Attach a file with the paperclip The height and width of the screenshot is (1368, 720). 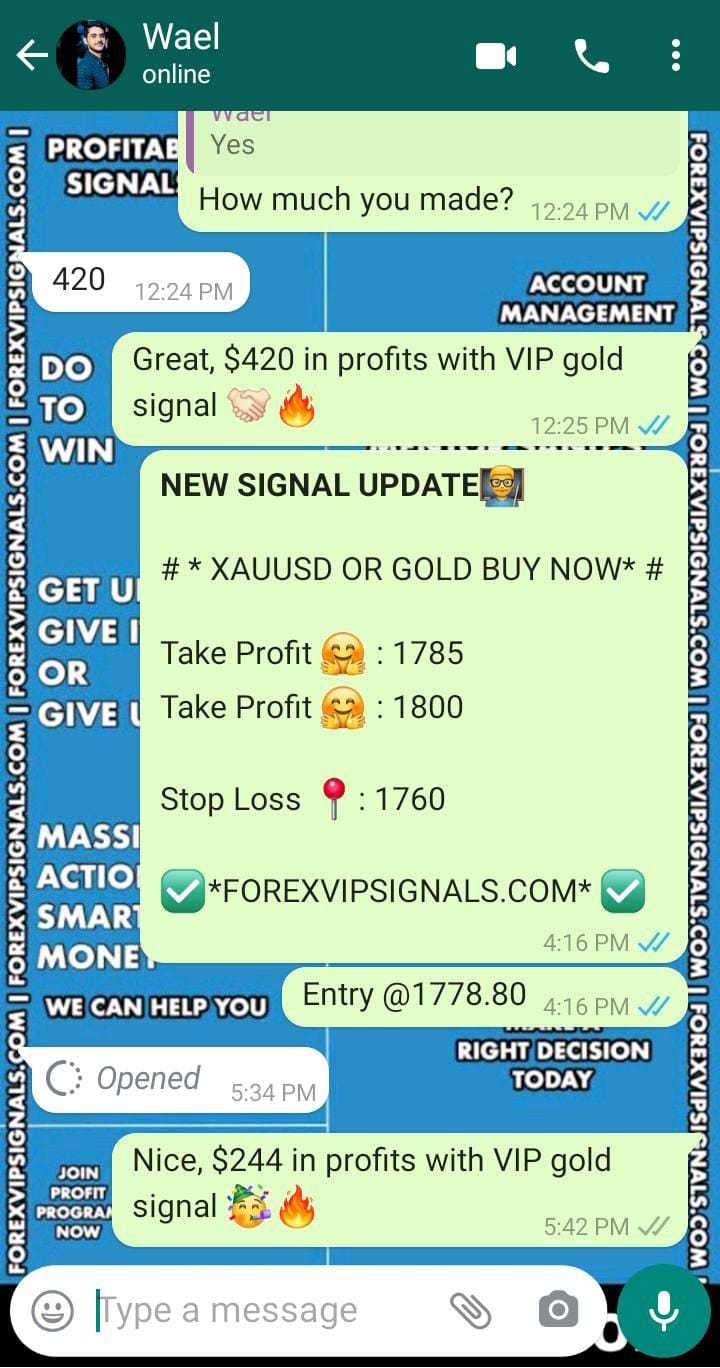pyautogui.click(x=470, y=1310)
